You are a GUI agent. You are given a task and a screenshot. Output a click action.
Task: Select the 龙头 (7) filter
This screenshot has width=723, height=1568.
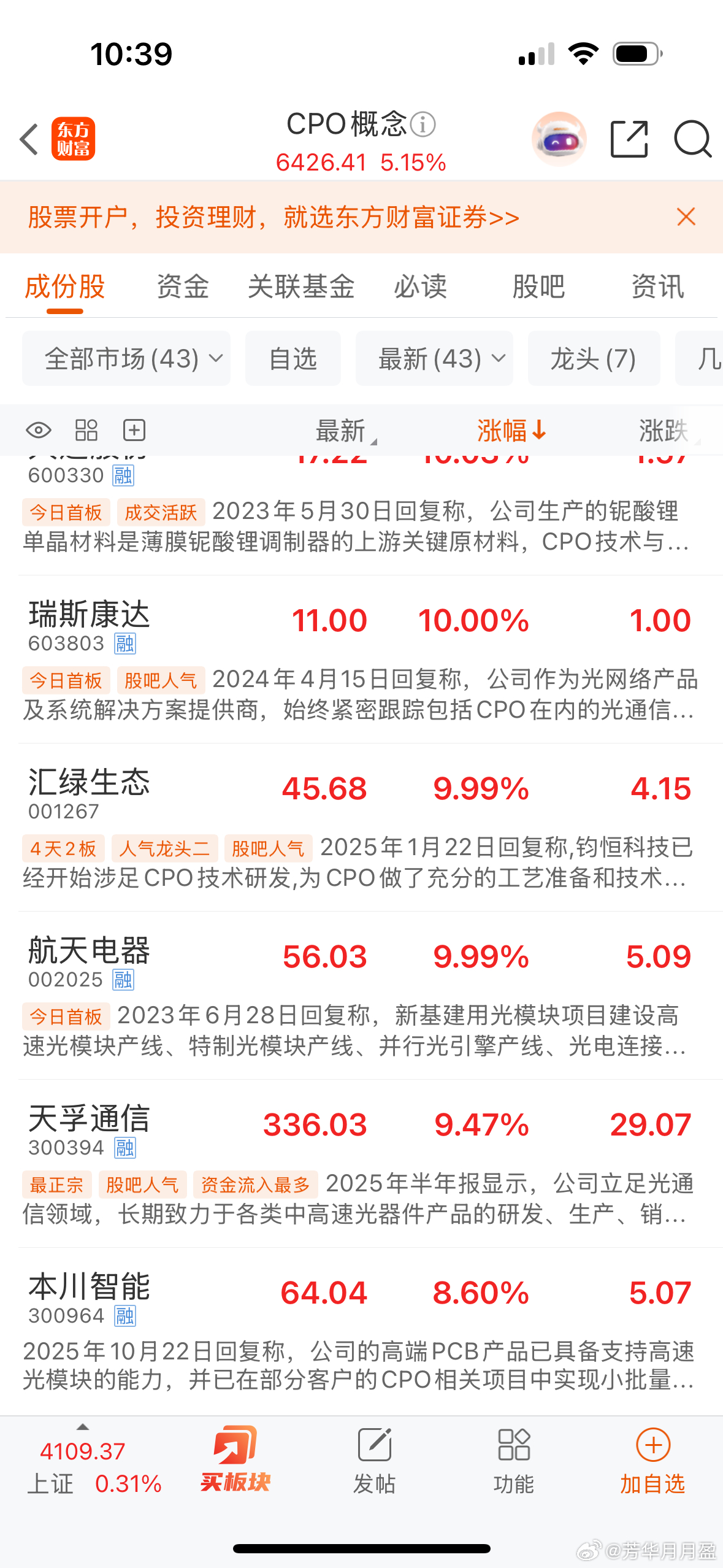[593, 359]
